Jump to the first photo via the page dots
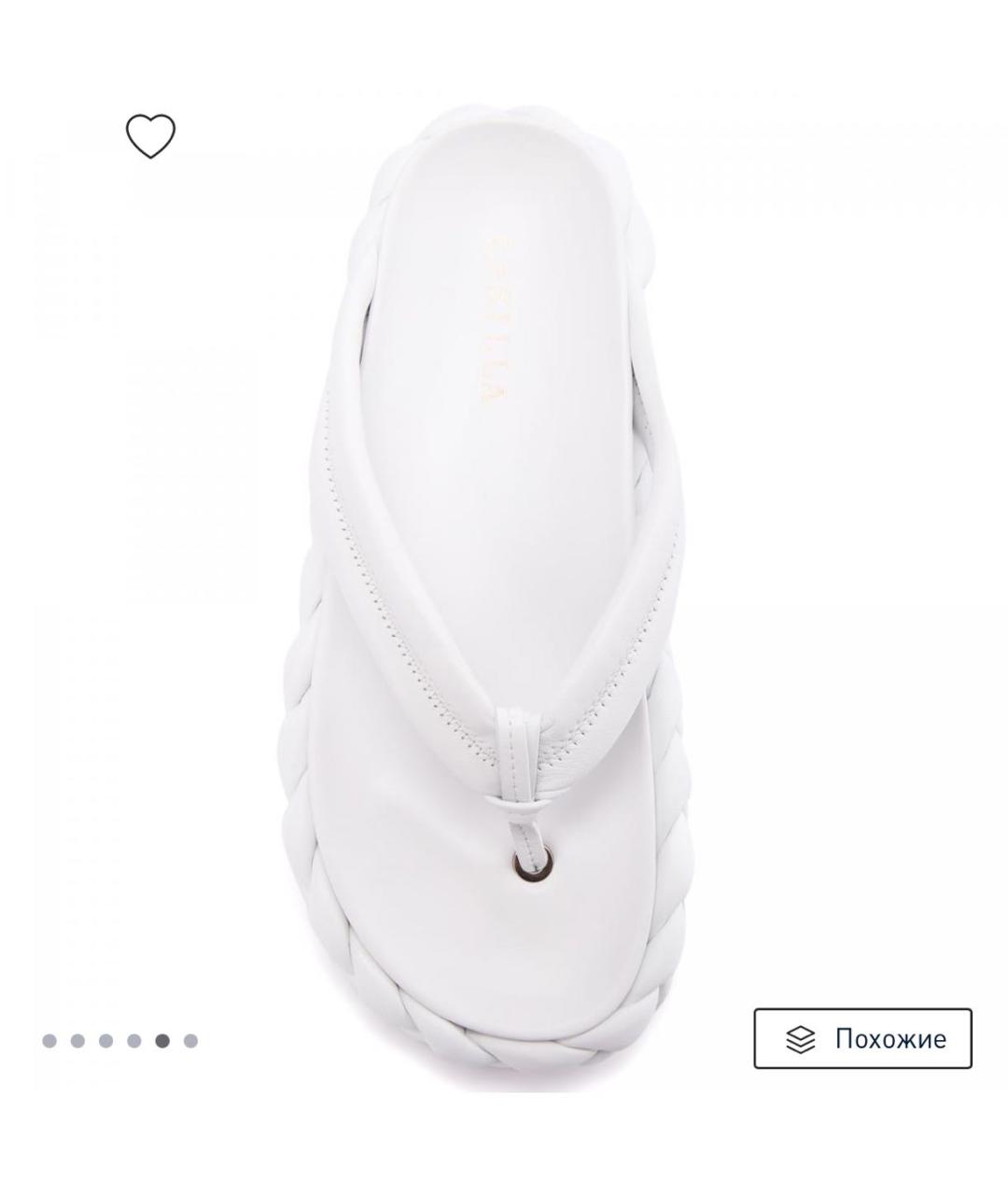 [x=49, y=1040]
